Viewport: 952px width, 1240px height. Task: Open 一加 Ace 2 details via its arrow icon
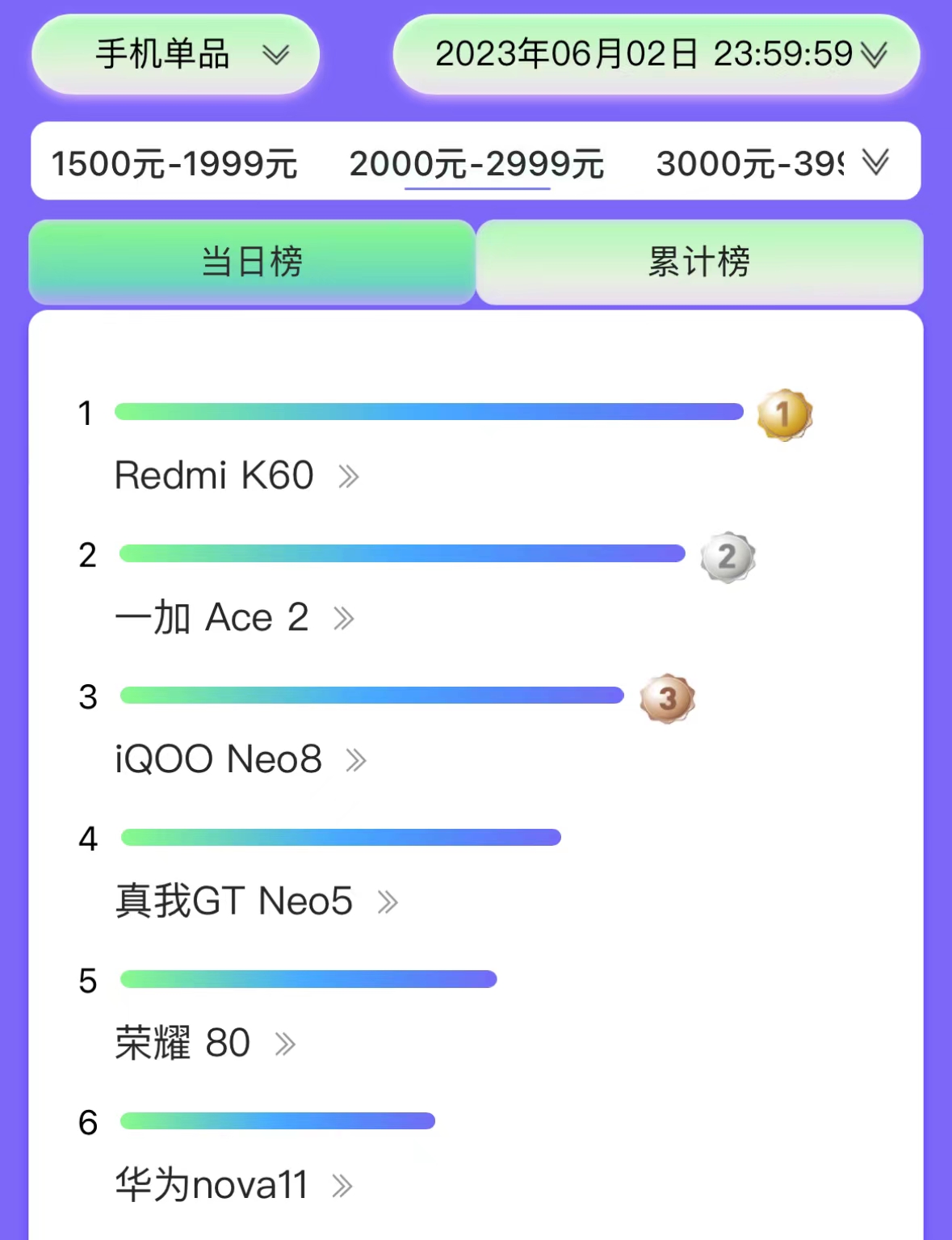(343, 618)
